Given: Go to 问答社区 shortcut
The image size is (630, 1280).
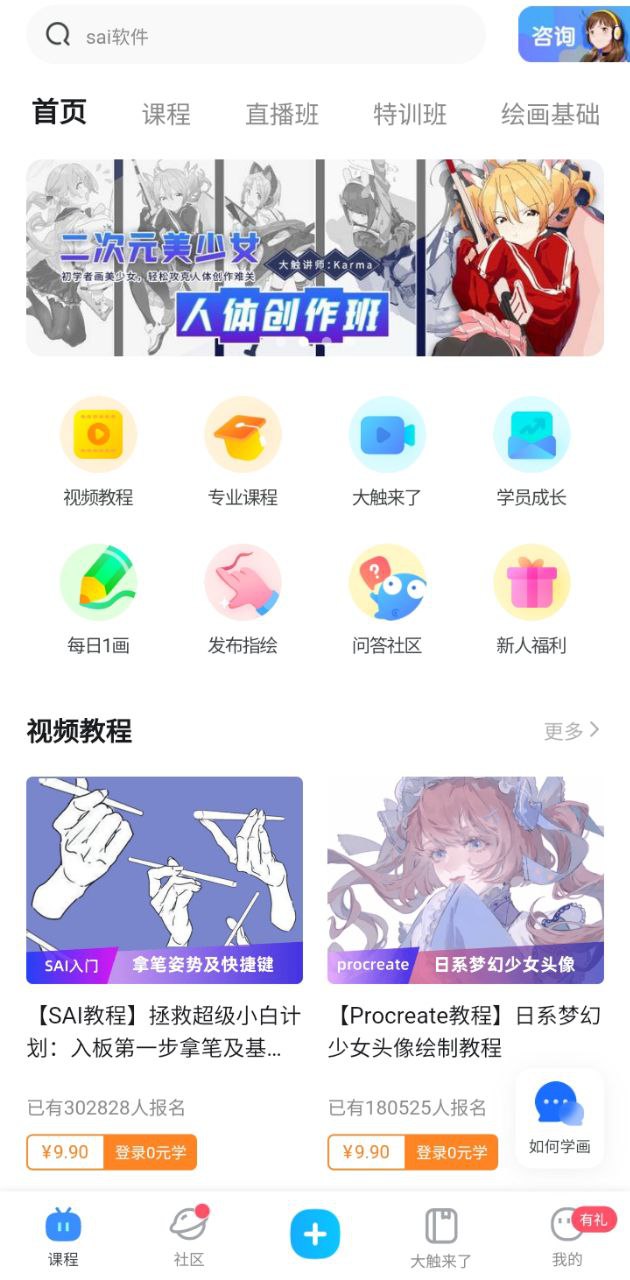Looking at the screenshot, I should (387, 582).
